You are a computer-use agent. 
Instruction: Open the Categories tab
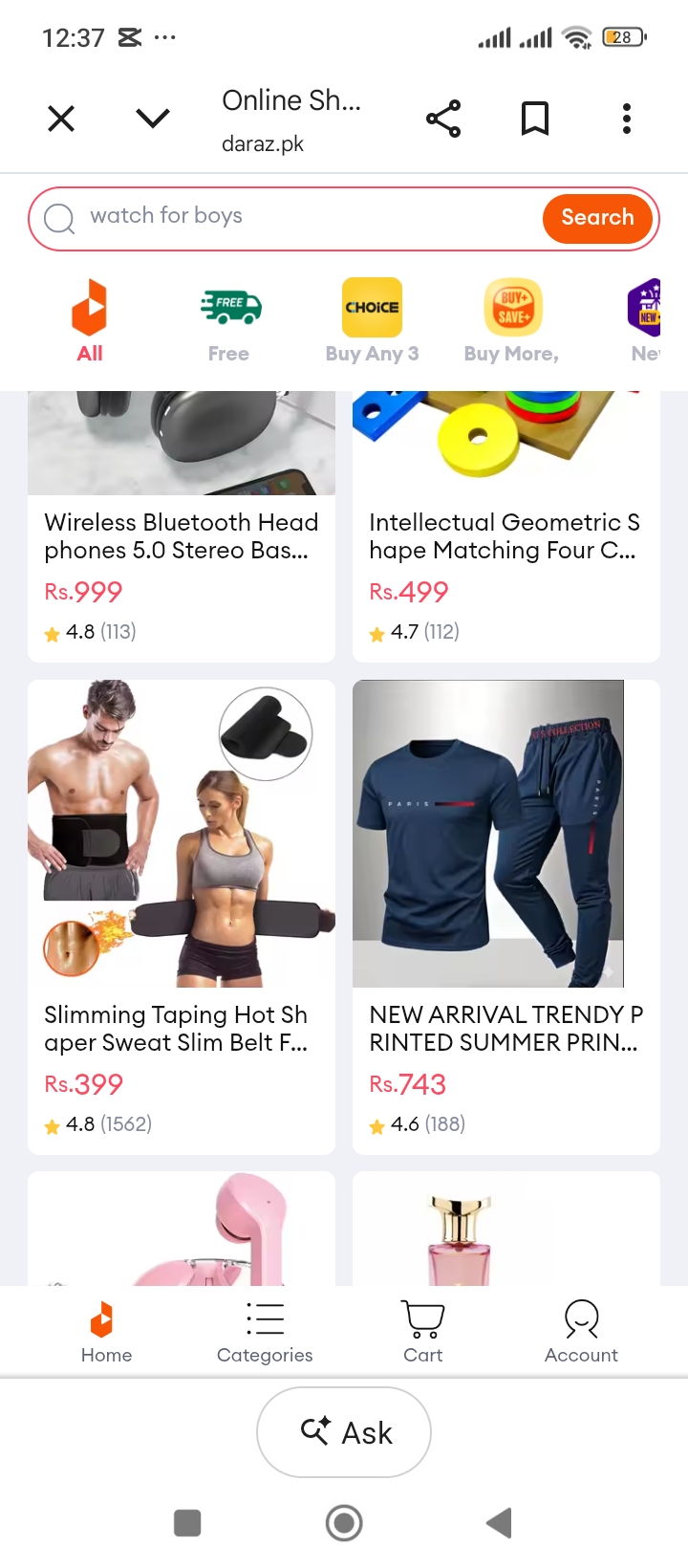coord(265,1332)
